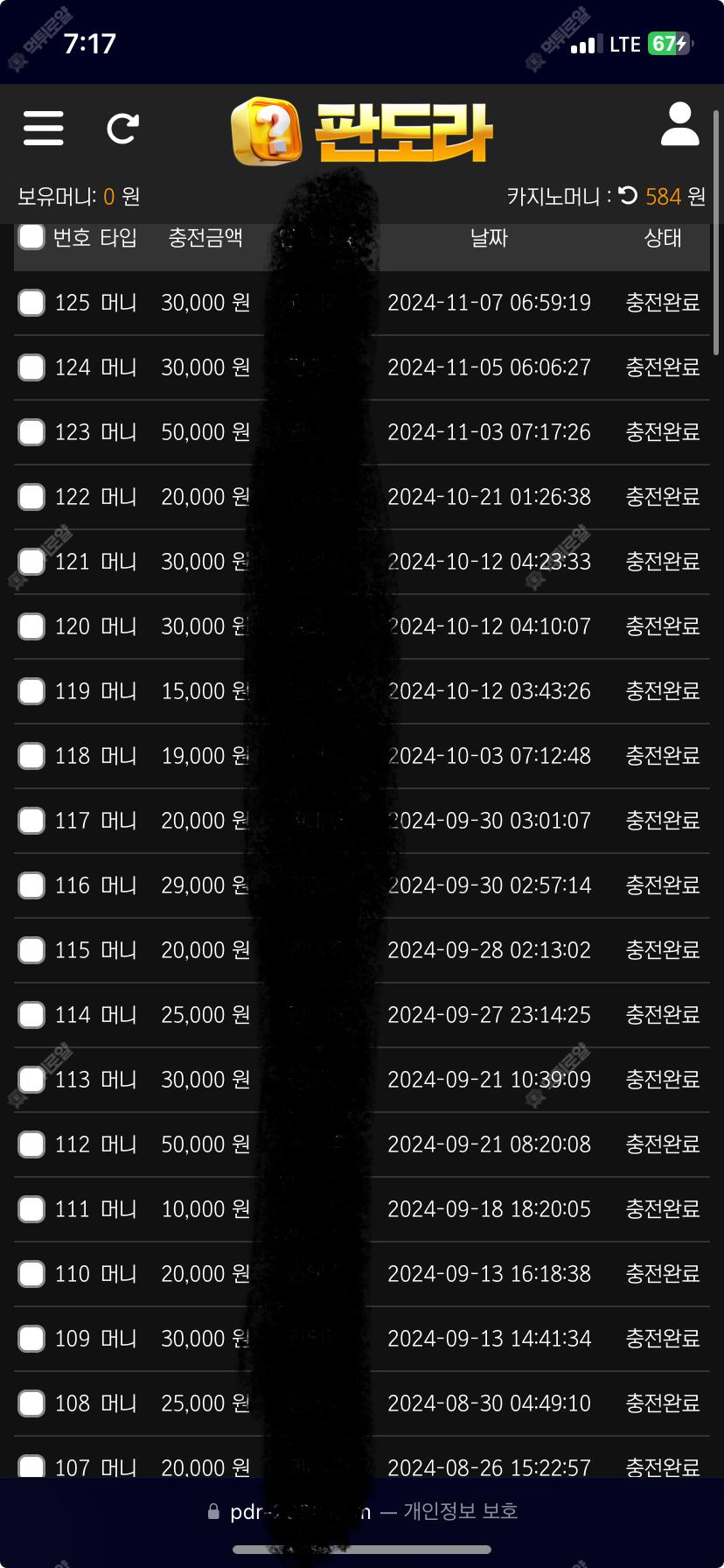Tap the browser address bar
The width and height of the screenshot is (724, 1568).
(x=362, y=1511)
